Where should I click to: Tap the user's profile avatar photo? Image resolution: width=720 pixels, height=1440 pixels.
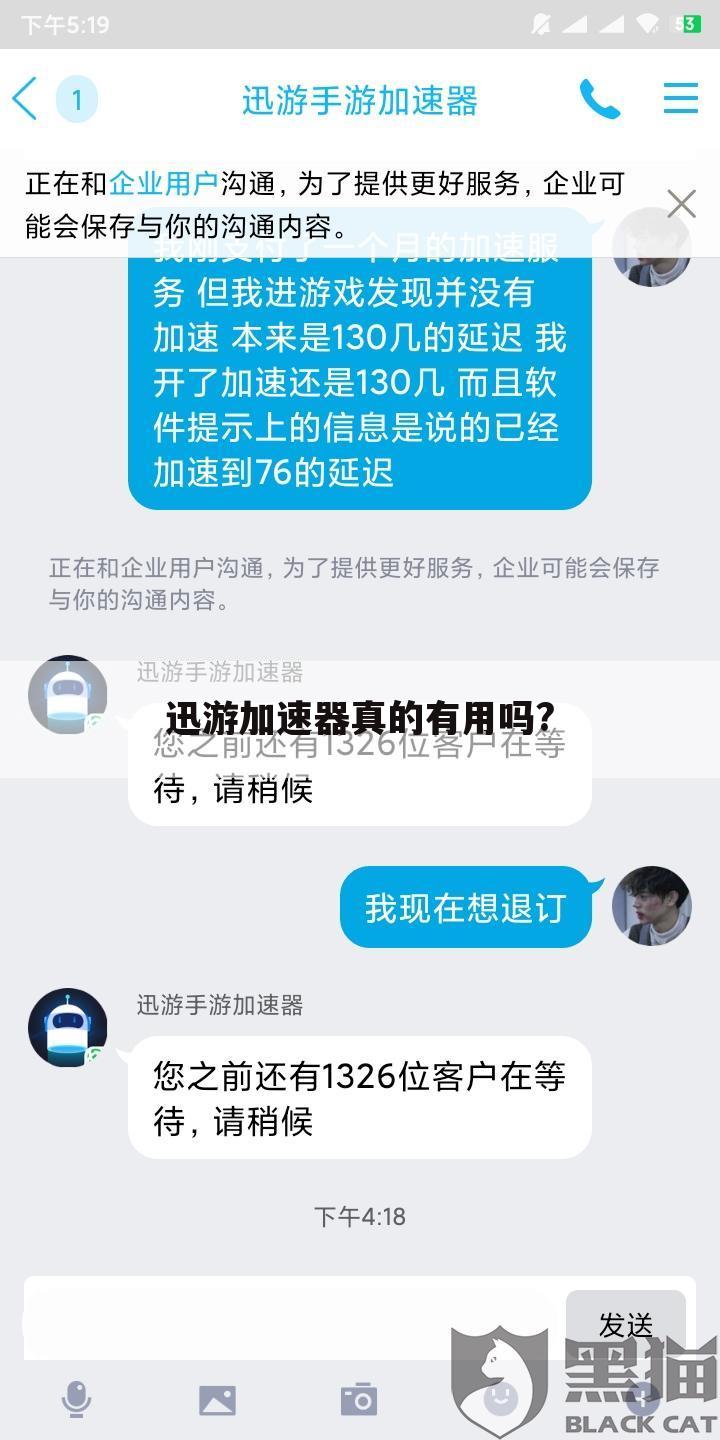(x=651, y=906)
